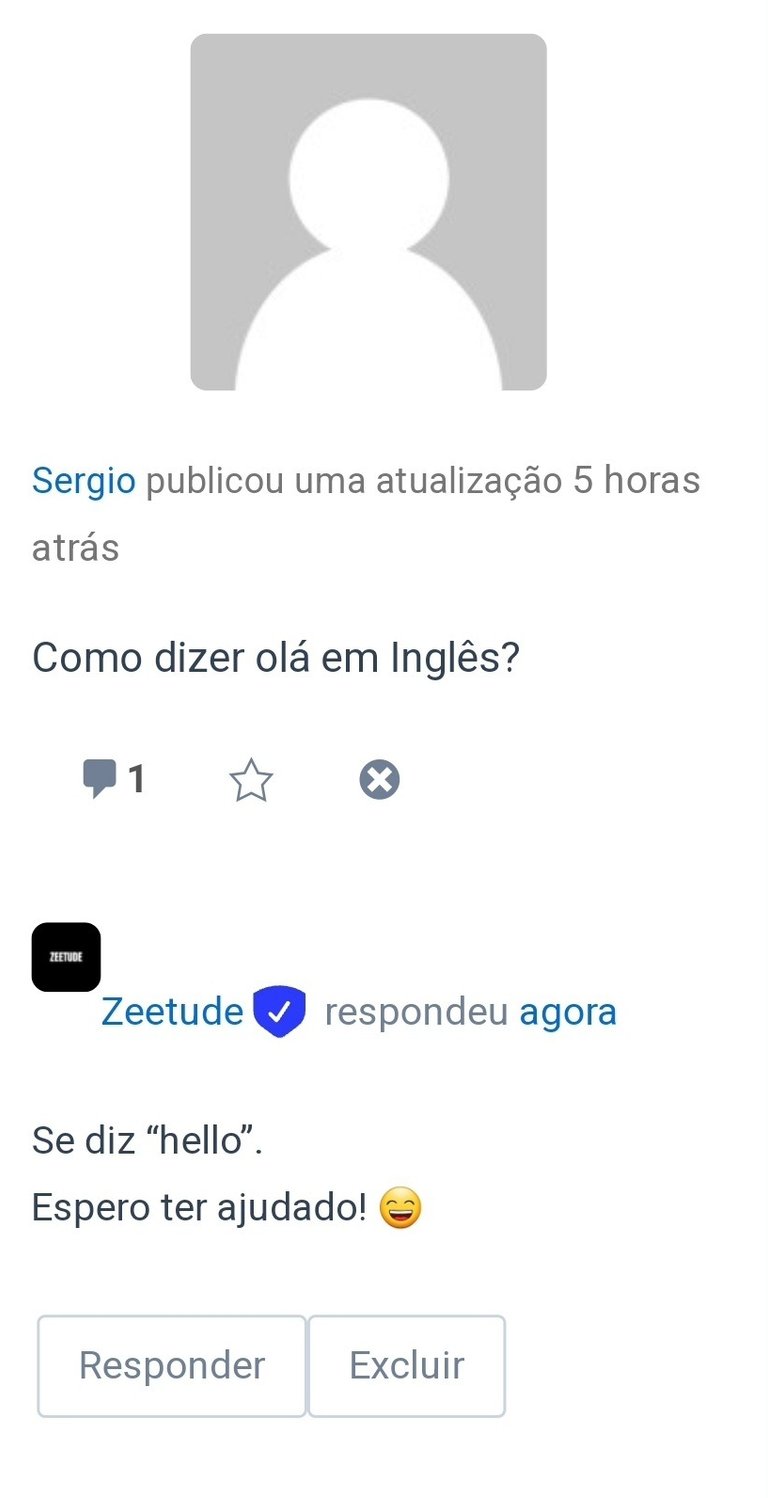Tap Excluir to delete the reply
Screen dimensions: 768x1498
pos(406,1365)
